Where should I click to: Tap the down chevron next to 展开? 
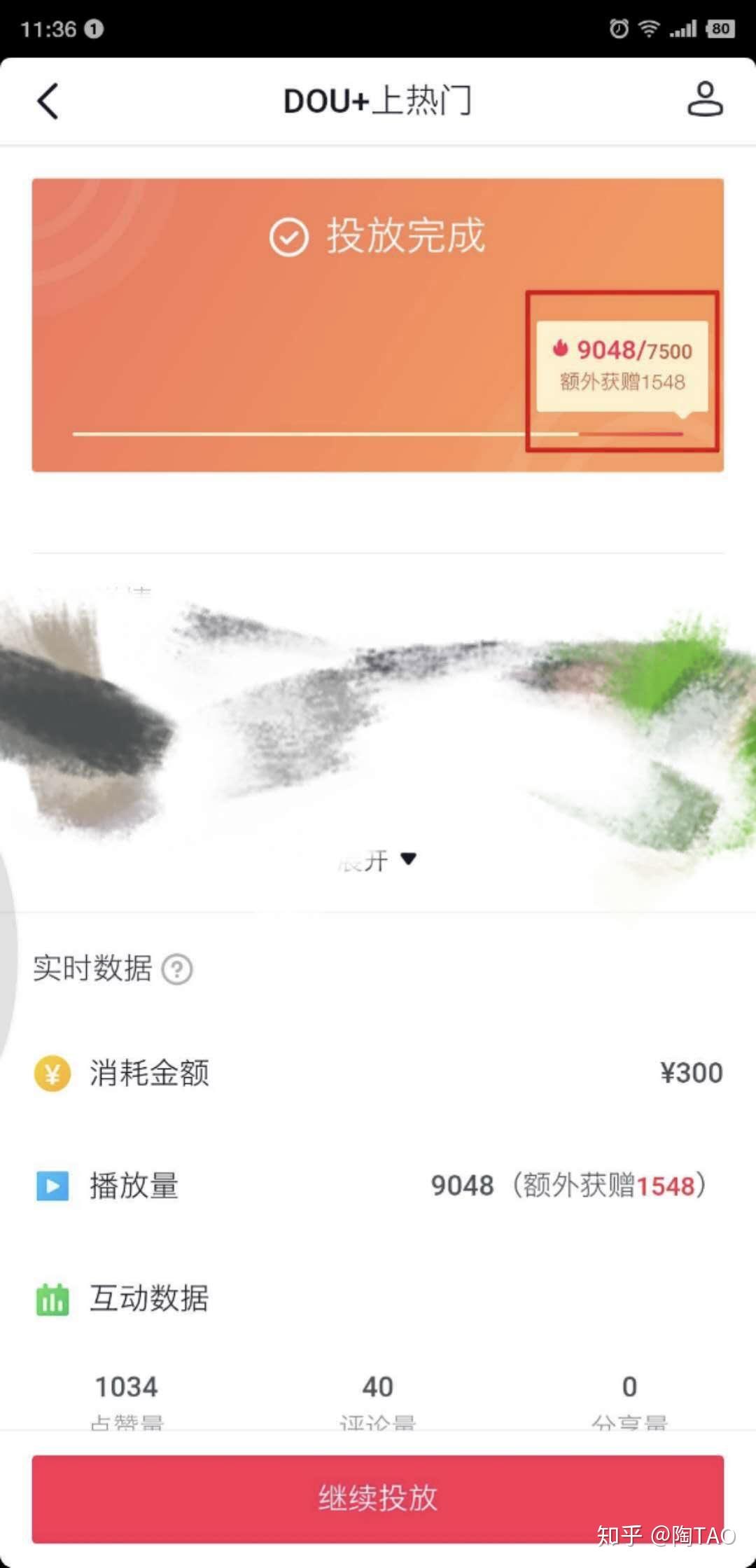409,860
